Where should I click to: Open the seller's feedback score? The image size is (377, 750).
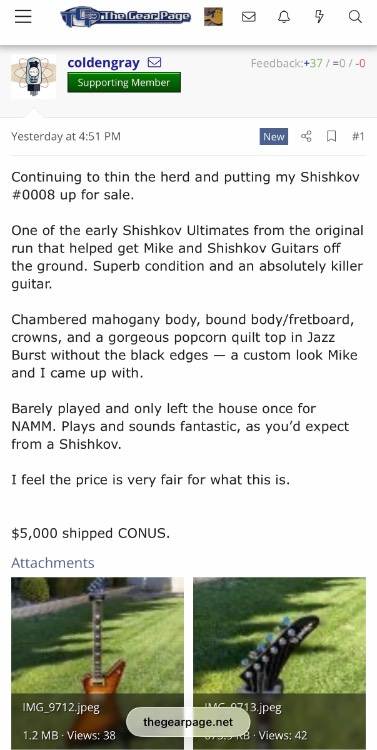coord(308,63)
